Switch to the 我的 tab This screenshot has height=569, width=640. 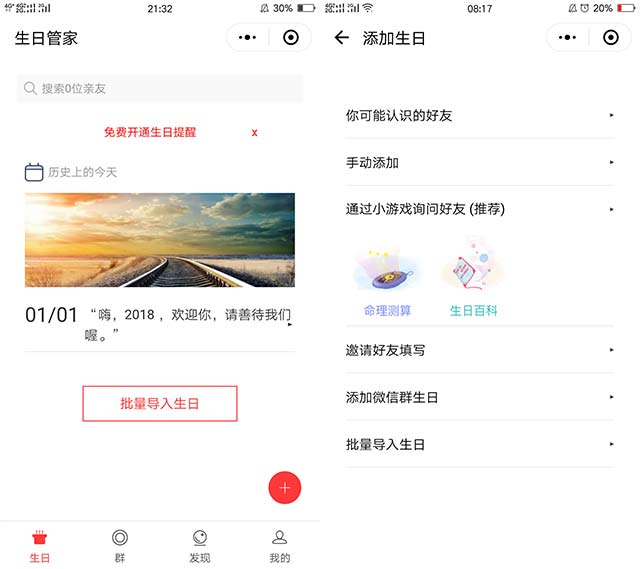[280, 546]
